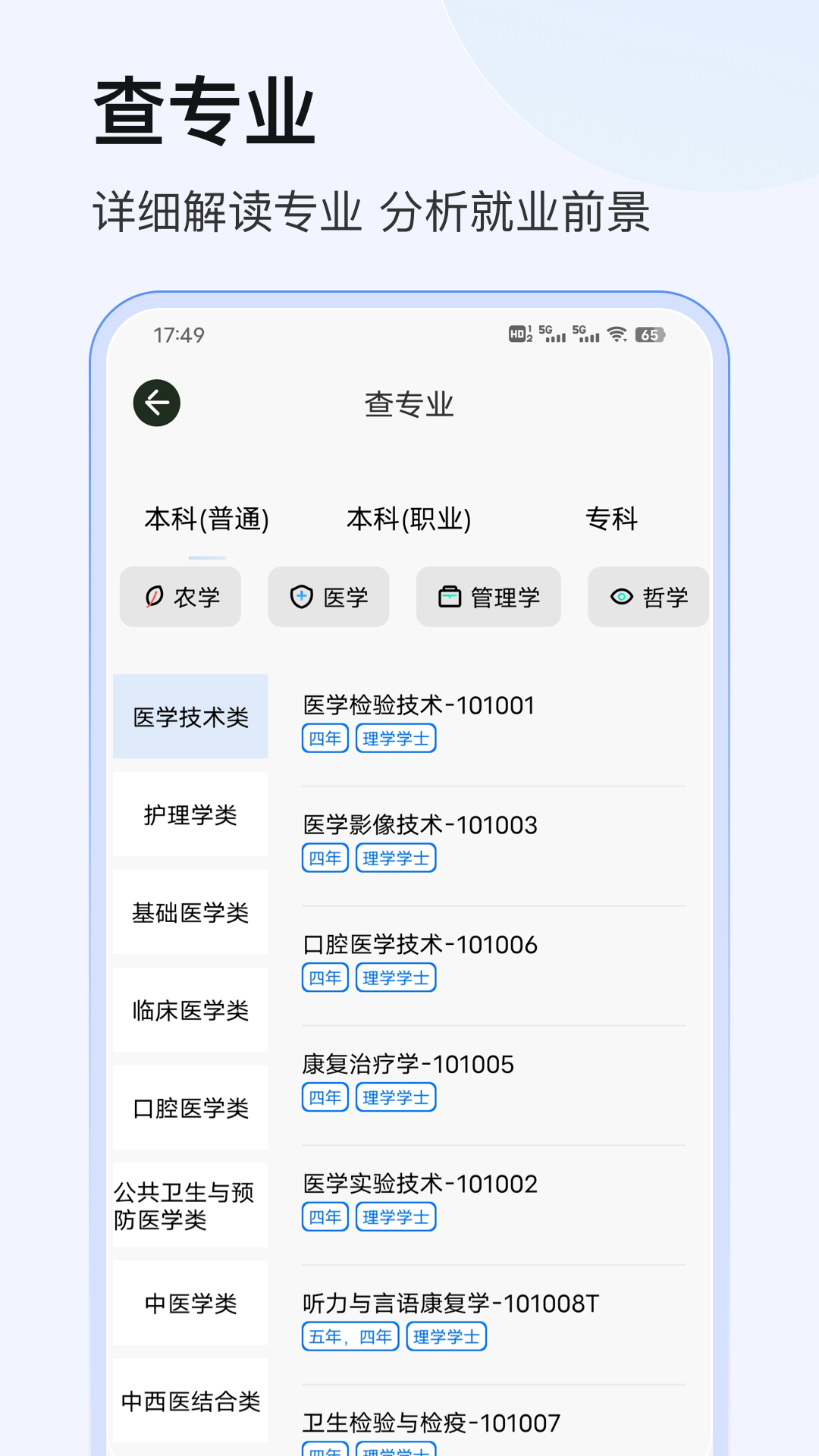The image size is (819, 1456).
Task: Select 护理学类 in the sidebar
Action: click(x=190, y=815)
